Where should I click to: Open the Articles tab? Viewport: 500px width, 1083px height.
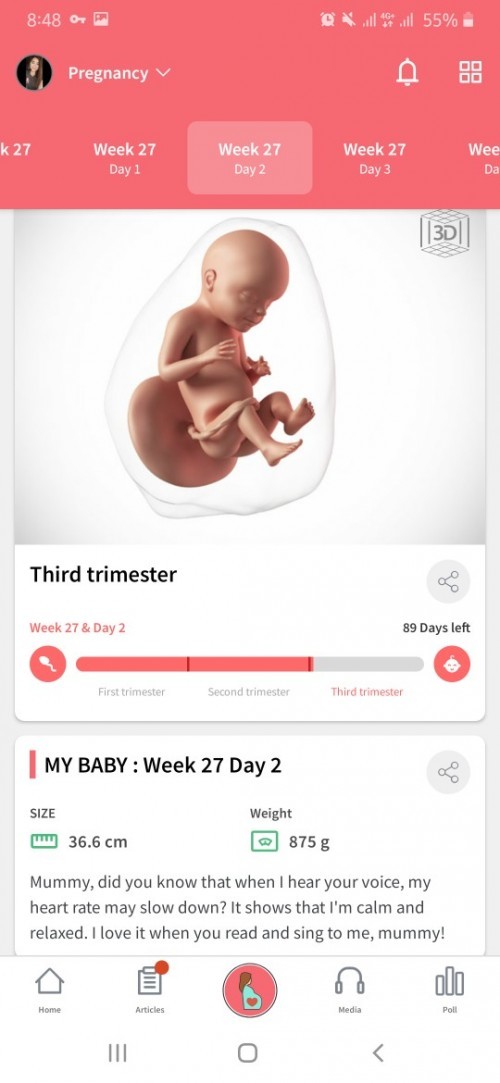click(x=150, y=989)
